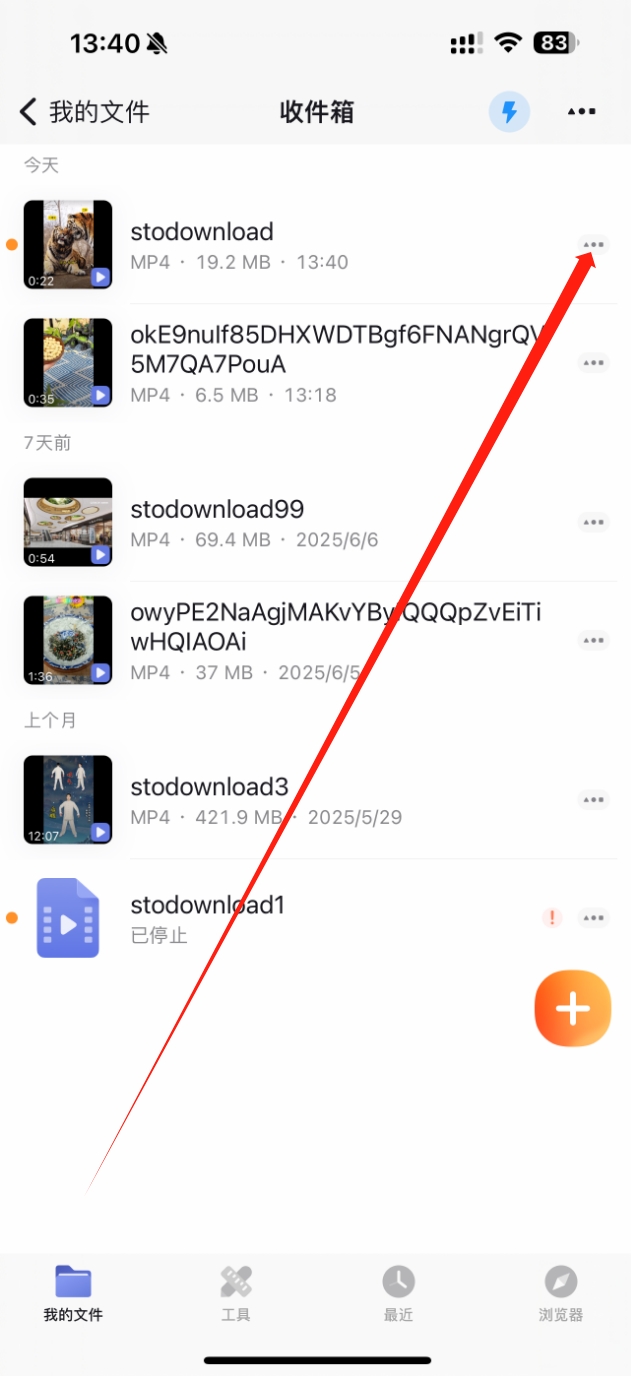The width and height of the screenshot is (631, 1377).
Task: Tap the orange plus add button
Action: pos(572,1008)
